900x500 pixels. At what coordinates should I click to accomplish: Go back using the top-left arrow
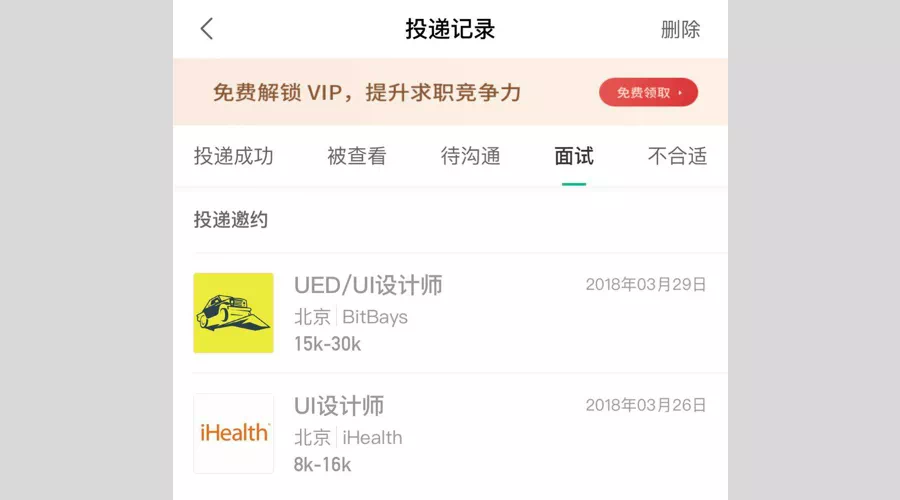(207, 29)
